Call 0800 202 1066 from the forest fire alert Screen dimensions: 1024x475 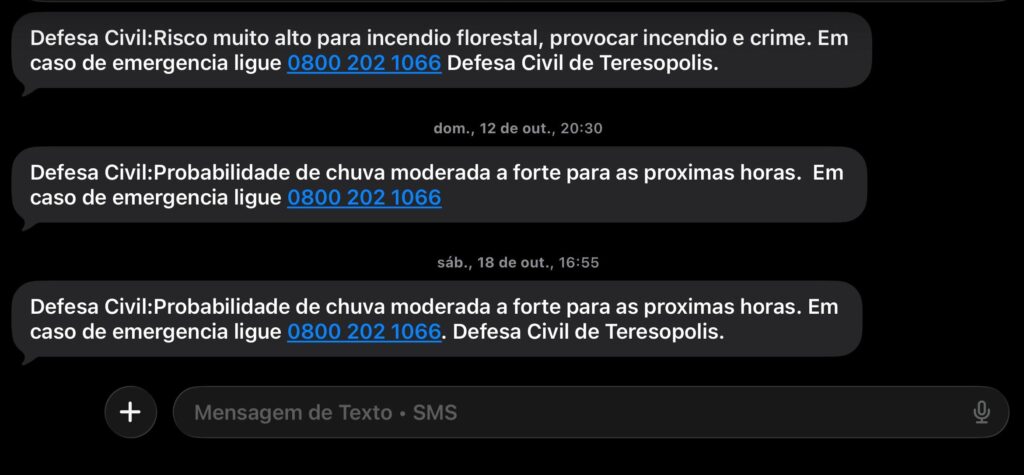364,63
